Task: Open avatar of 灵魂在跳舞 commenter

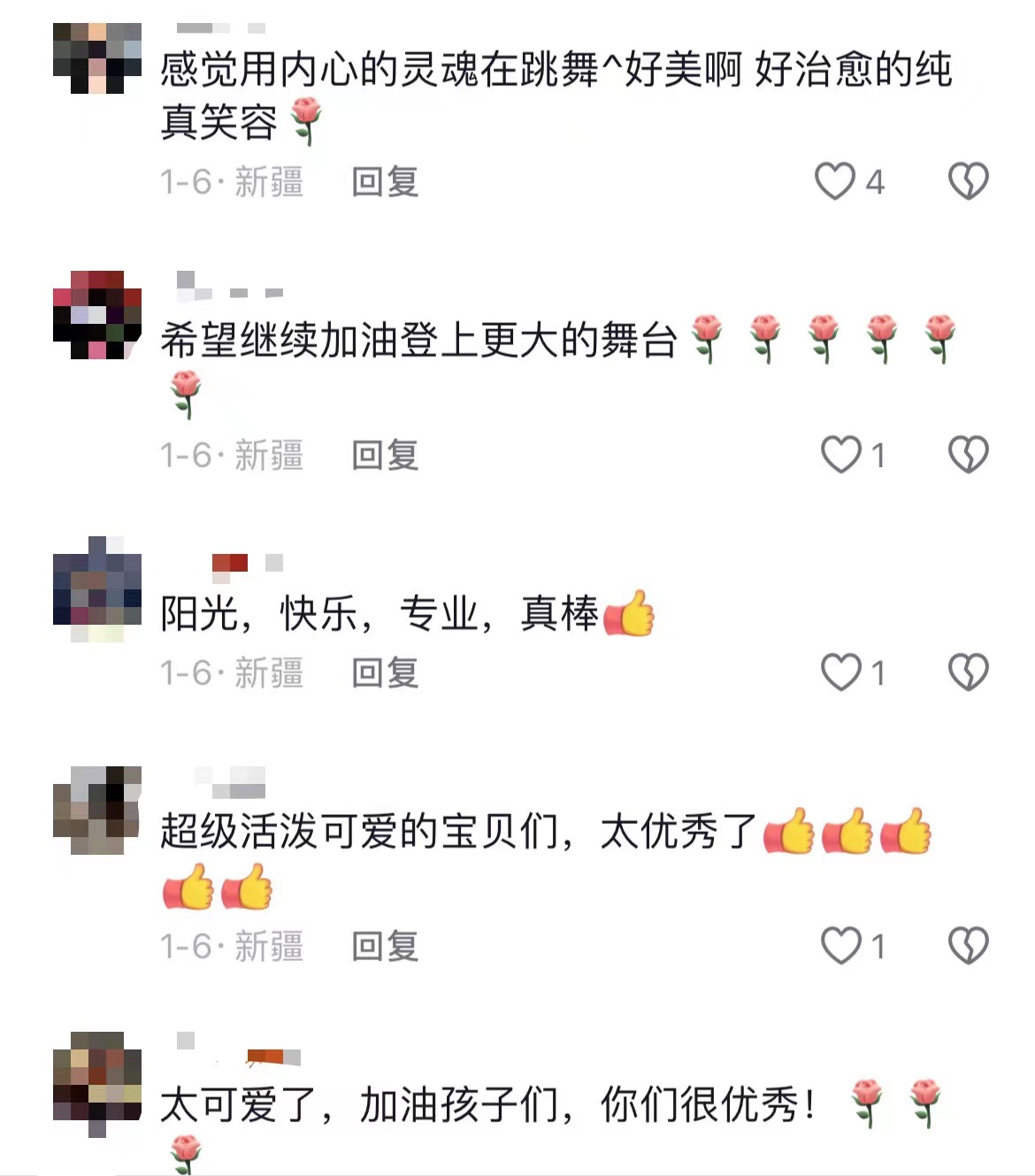Action: tap(97, 58)
